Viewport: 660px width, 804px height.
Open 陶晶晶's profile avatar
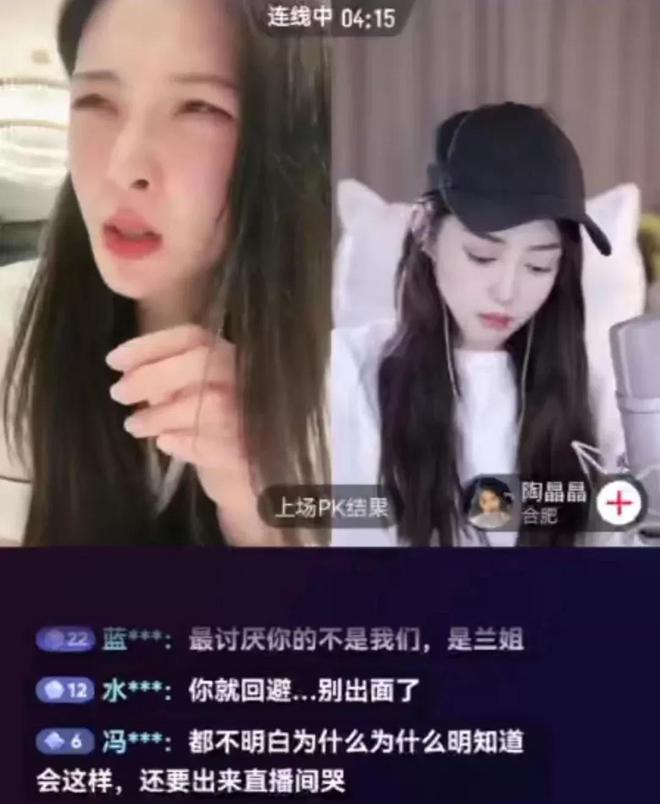pos(491,502)
